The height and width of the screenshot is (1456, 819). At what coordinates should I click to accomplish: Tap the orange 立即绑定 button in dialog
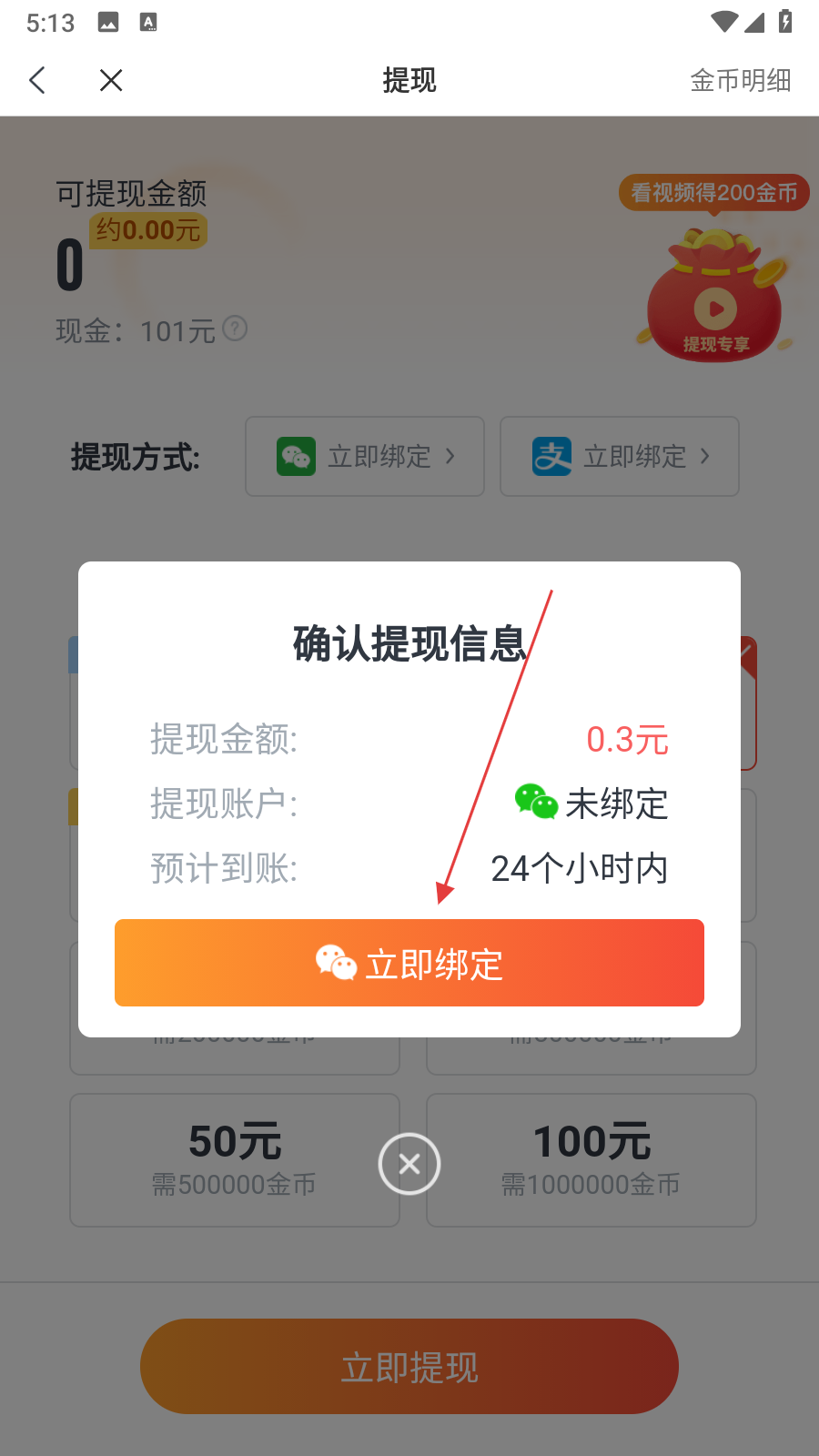click(409, 963)
